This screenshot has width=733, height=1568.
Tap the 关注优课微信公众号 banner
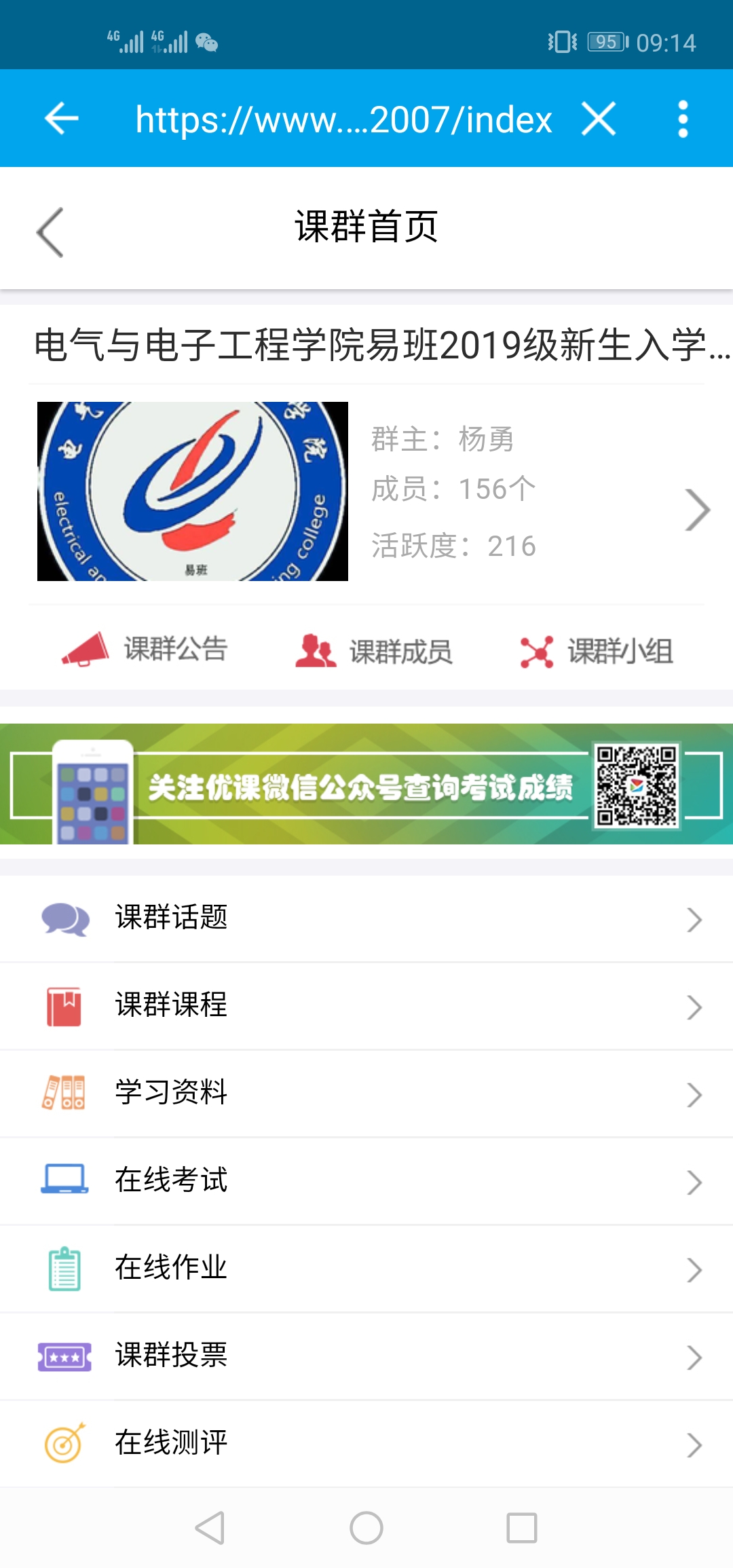tap(366, 785)
